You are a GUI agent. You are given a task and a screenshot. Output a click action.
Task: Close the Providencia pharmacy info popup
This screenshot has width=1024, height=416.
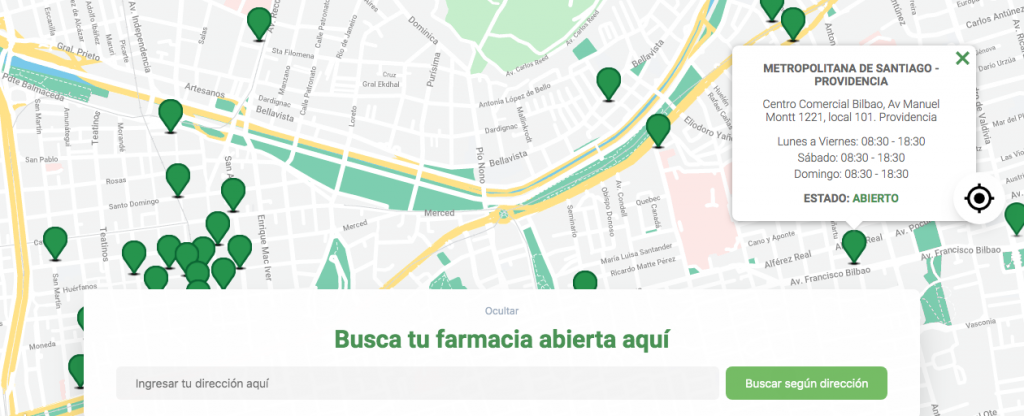click(962, 59)
